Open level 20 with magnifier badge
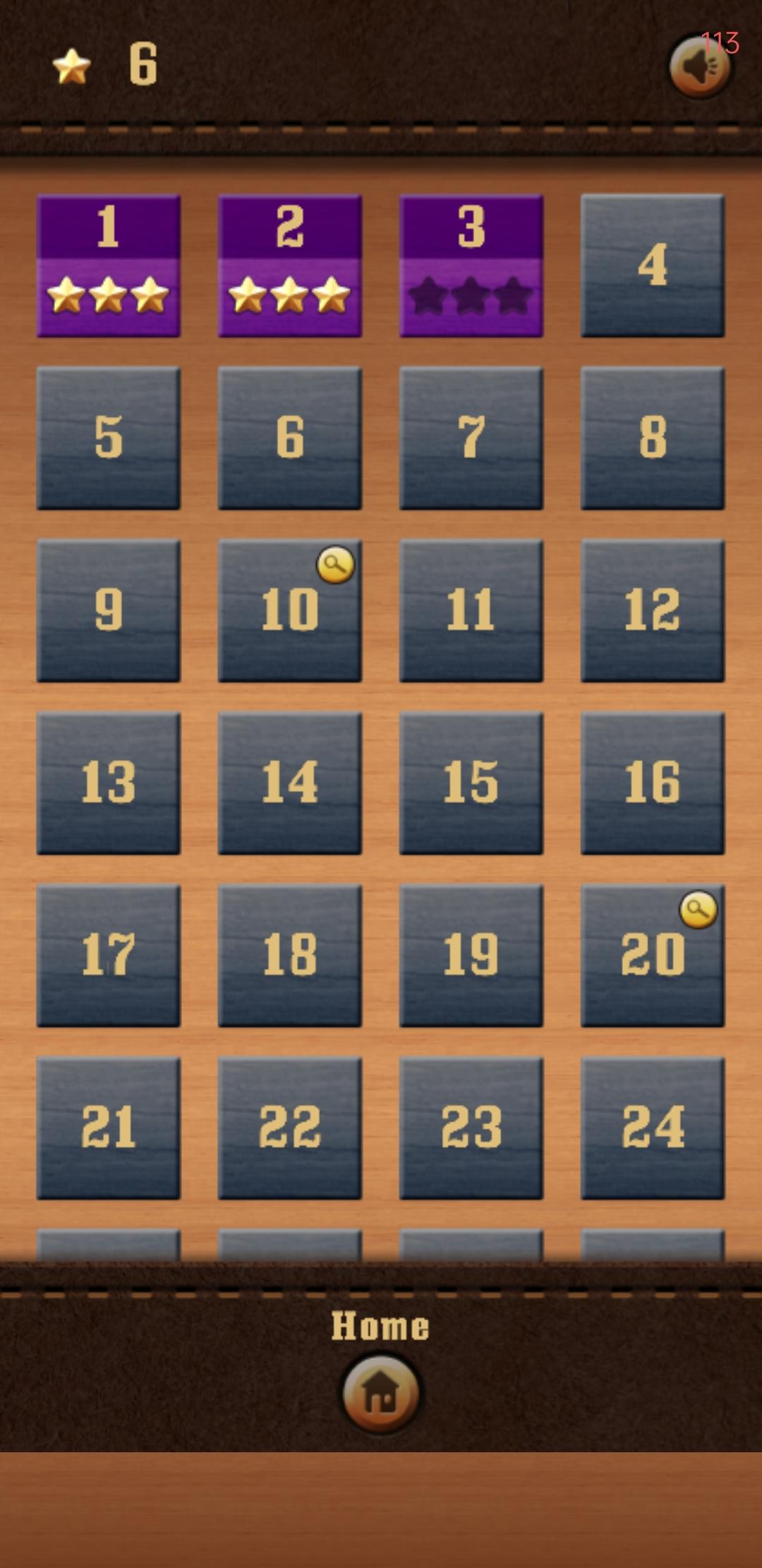Screen dimensions: 762x1568 point(653,955)
